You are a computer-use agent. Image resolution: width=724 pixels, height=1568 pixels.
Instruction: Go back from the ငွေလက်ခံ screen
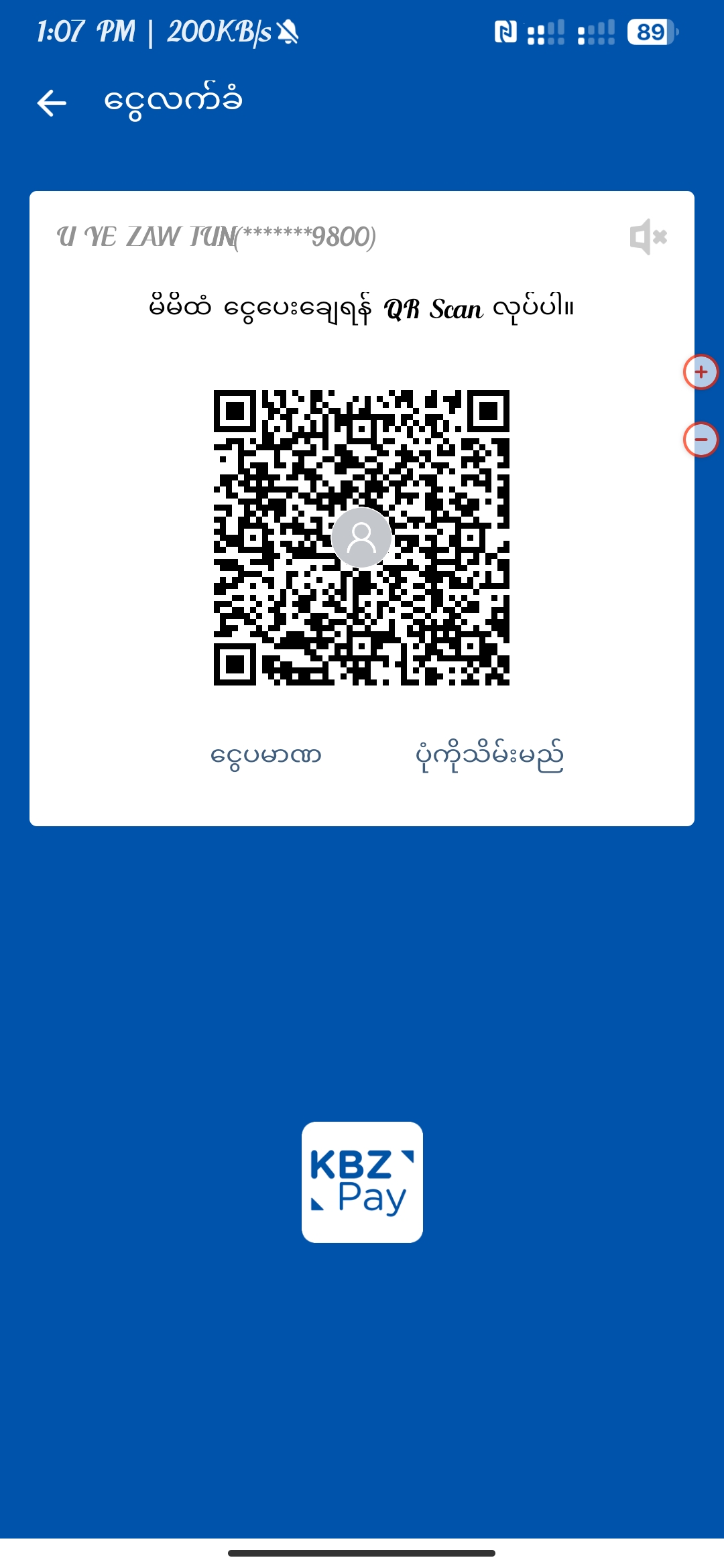52,103
